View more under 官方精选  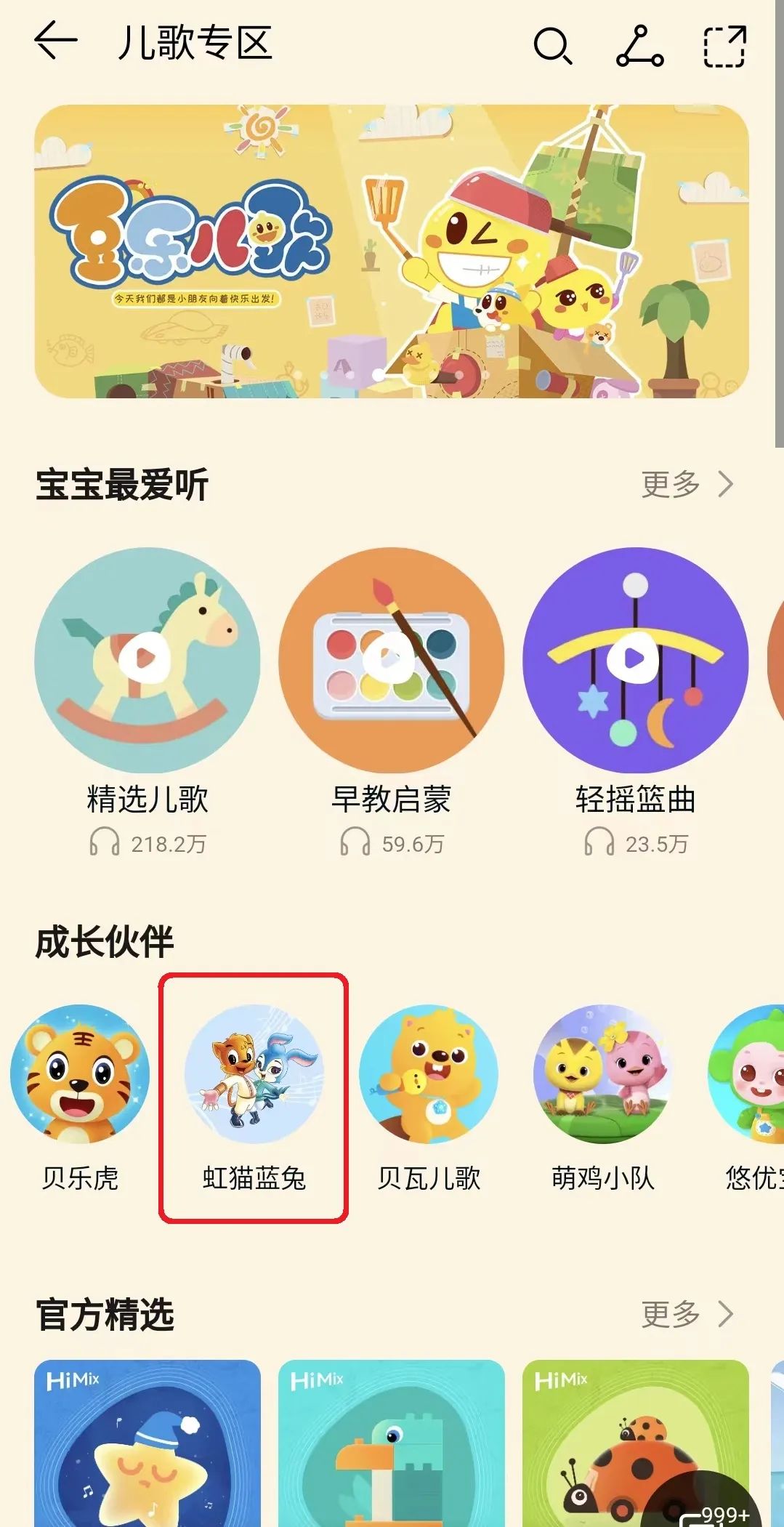tap(687, 1314)
